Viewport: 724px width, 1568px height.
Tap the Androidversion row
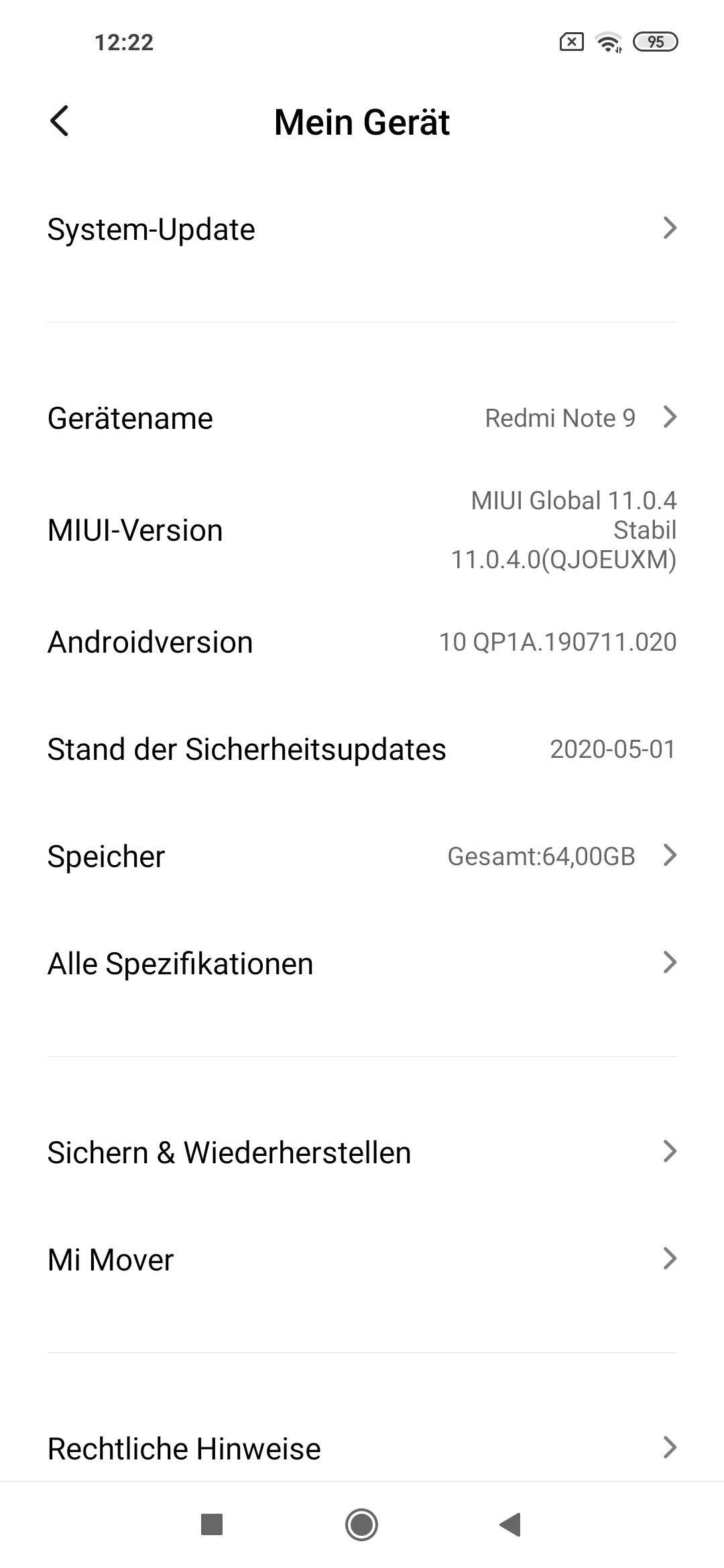click(x=362, y=642)
